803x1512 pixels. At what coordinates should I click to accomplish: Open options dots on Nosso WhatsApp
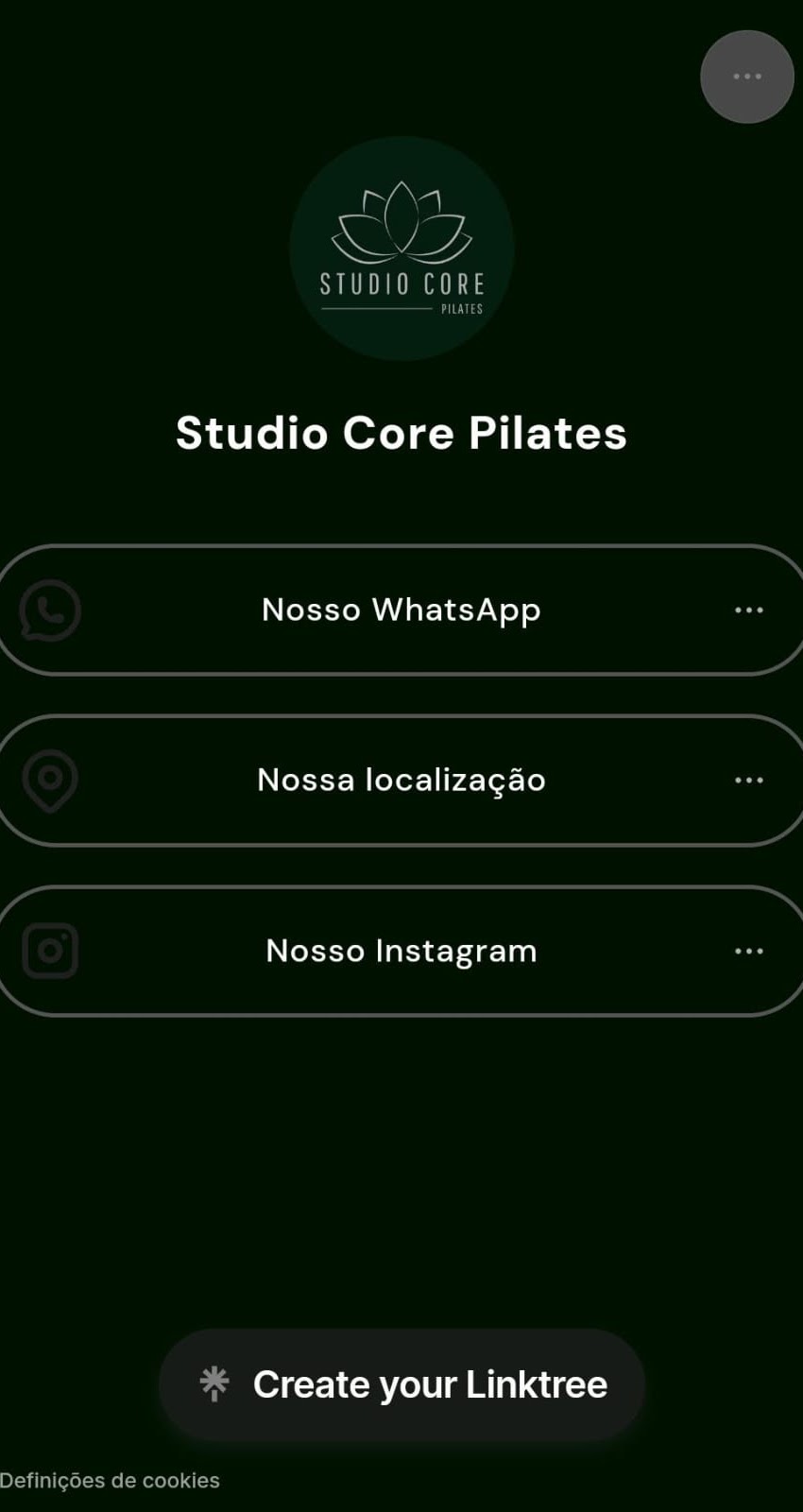748,610
